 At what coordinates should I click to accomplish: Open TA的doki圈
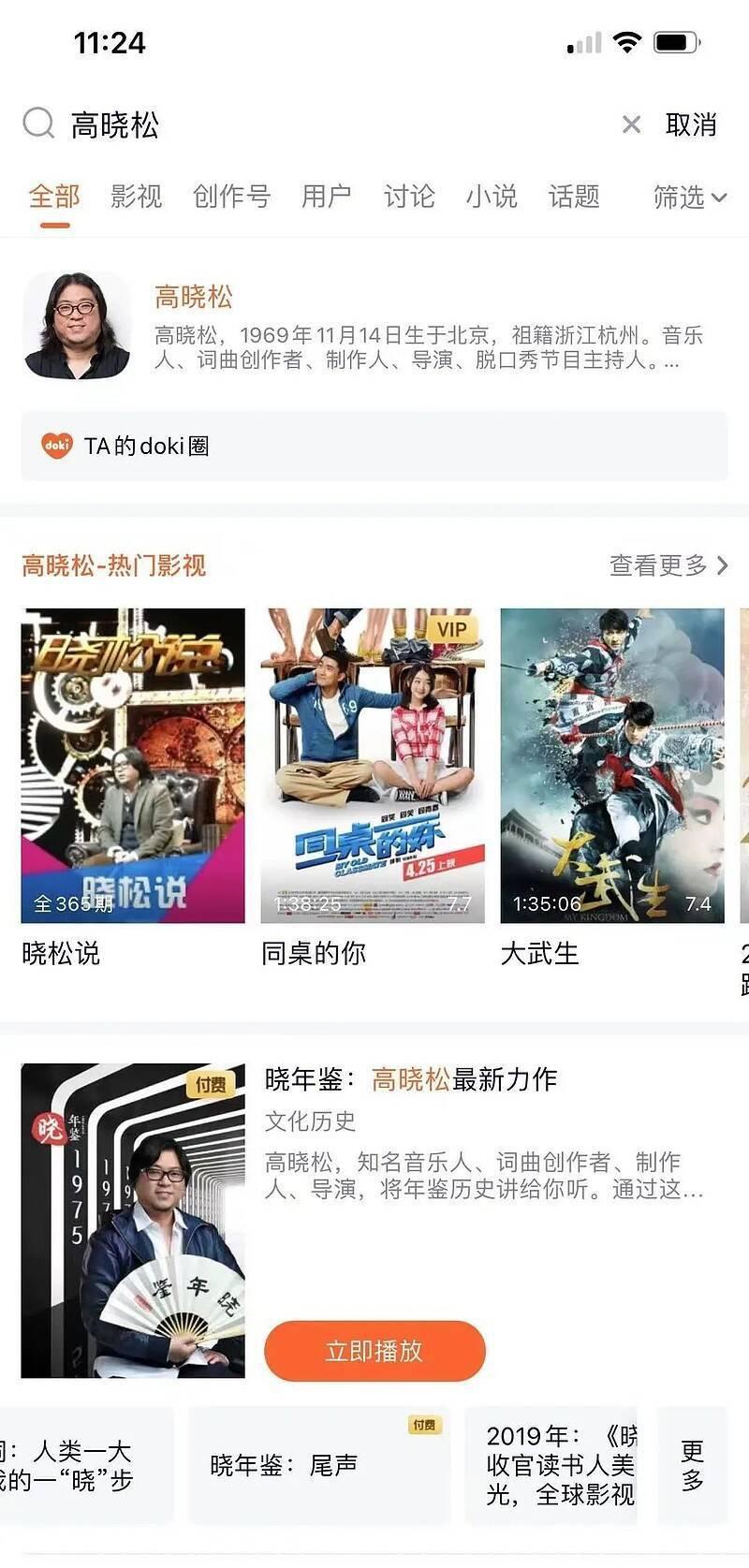tap(374, 446)
